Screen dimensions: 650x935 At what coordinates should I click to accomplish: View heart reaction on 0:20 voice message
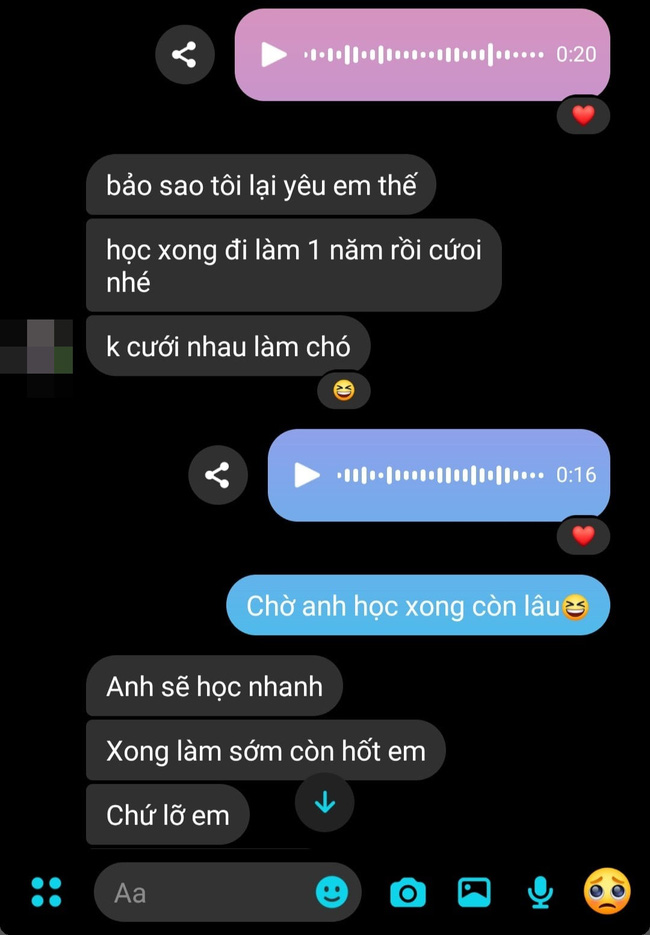click(x=583, y=115)
